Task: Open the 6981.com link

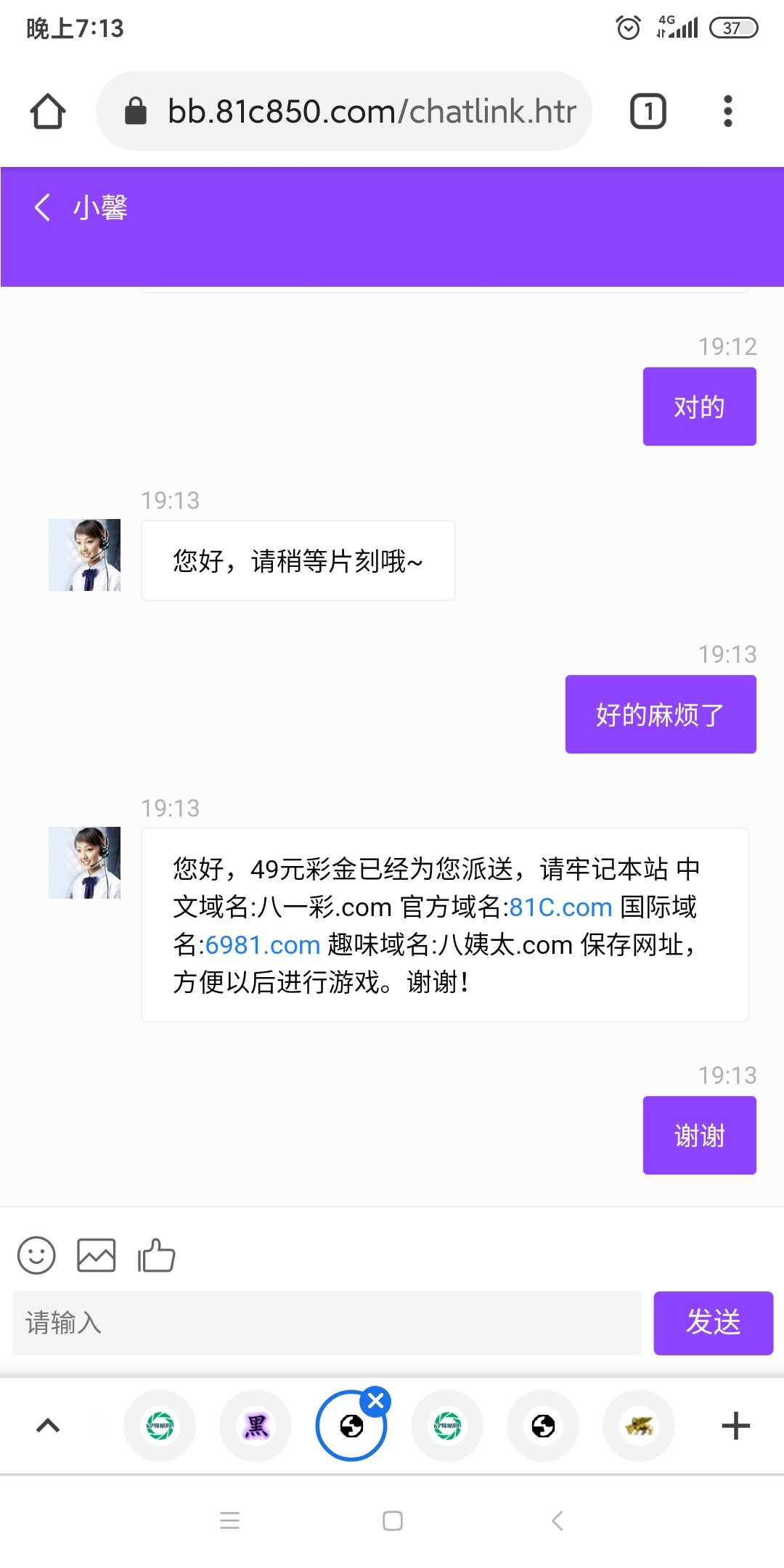Action: (263, 944)
